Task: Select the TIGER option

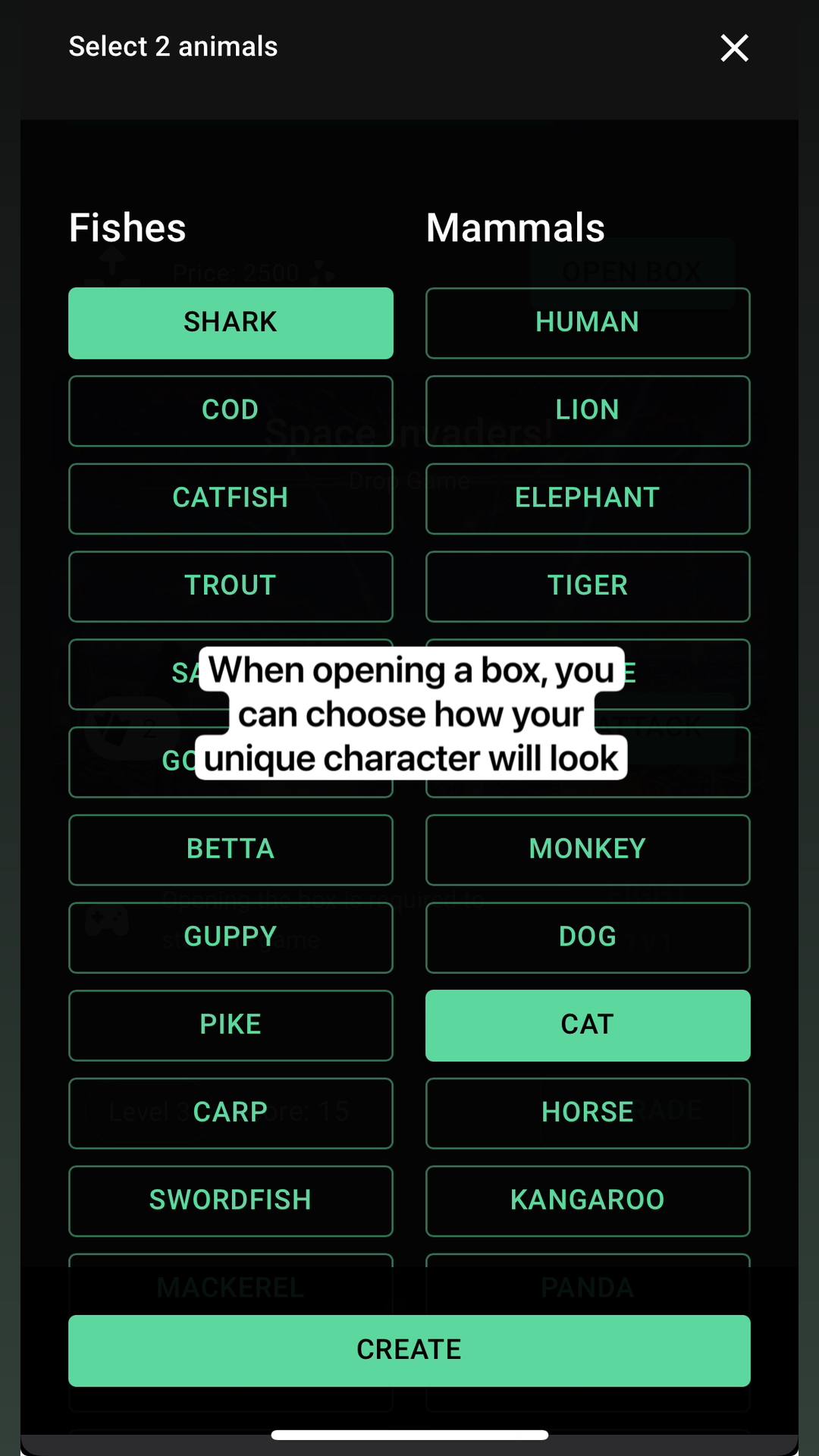Action: point(588,585)
